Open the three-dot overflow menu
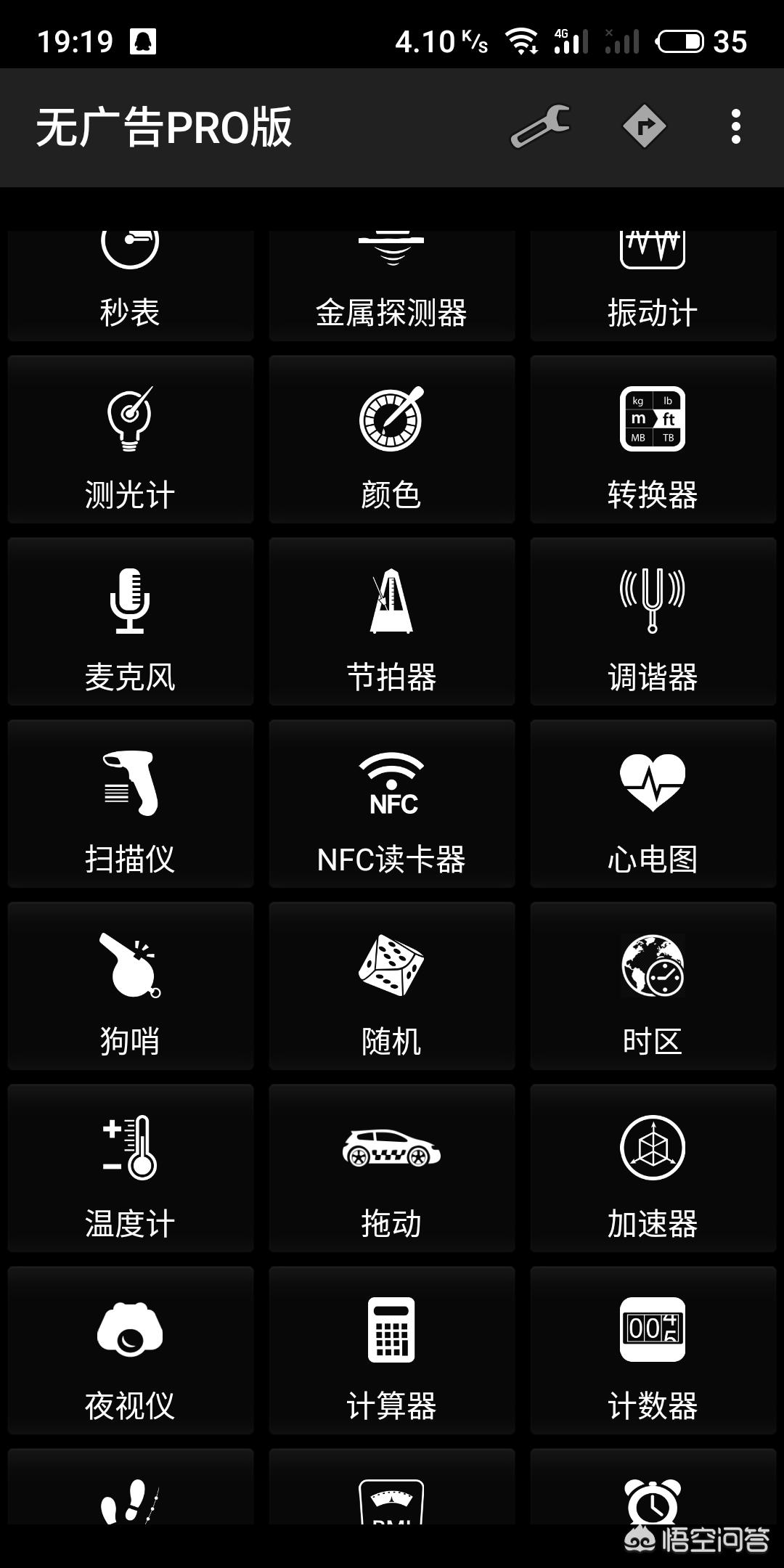 click(x=736, y=127)
